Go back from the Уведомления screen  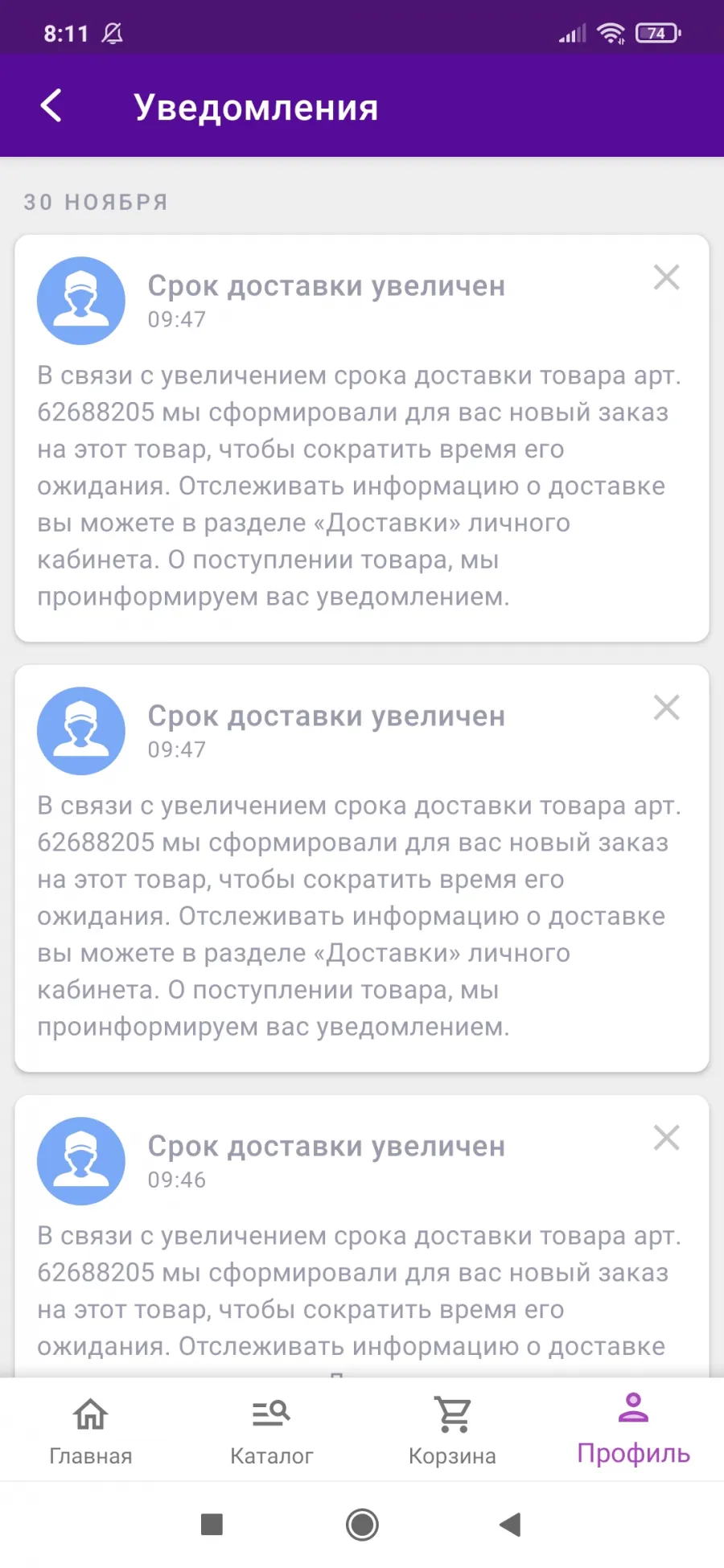point(51,105)
